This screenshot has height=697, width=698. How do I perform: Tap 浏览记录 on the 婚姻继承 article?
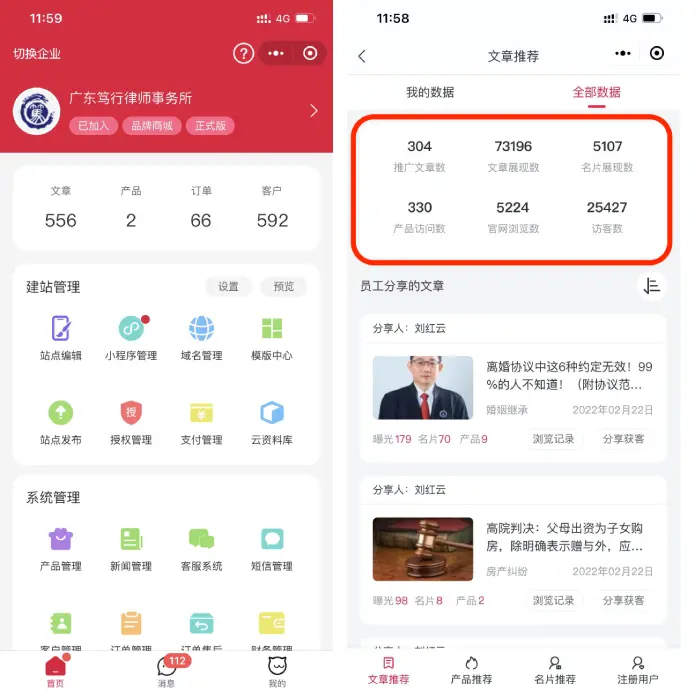coord(553,439)
